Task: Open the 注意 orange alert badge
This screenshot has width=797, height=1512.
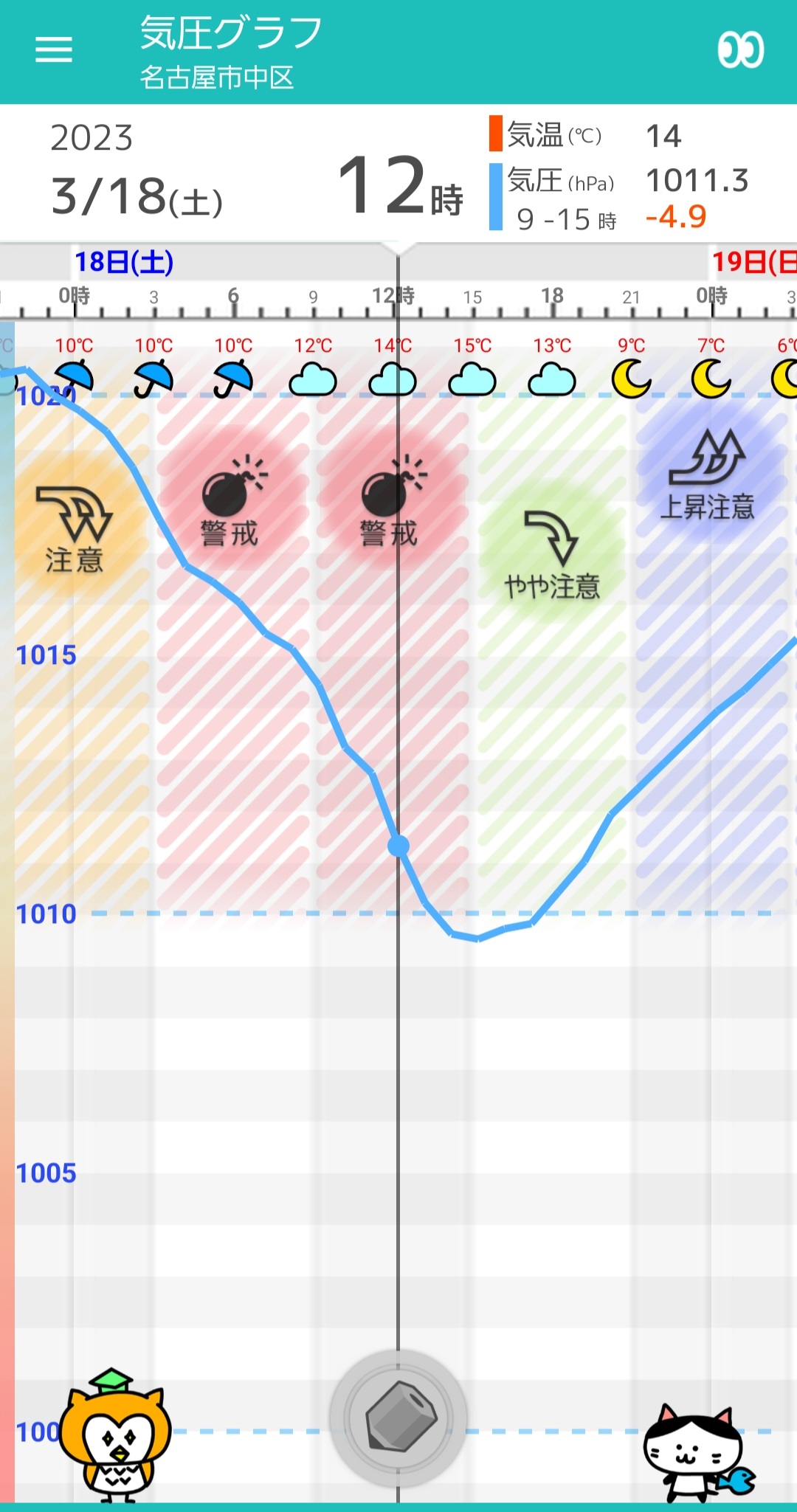Action: click(x=75, y=529)
